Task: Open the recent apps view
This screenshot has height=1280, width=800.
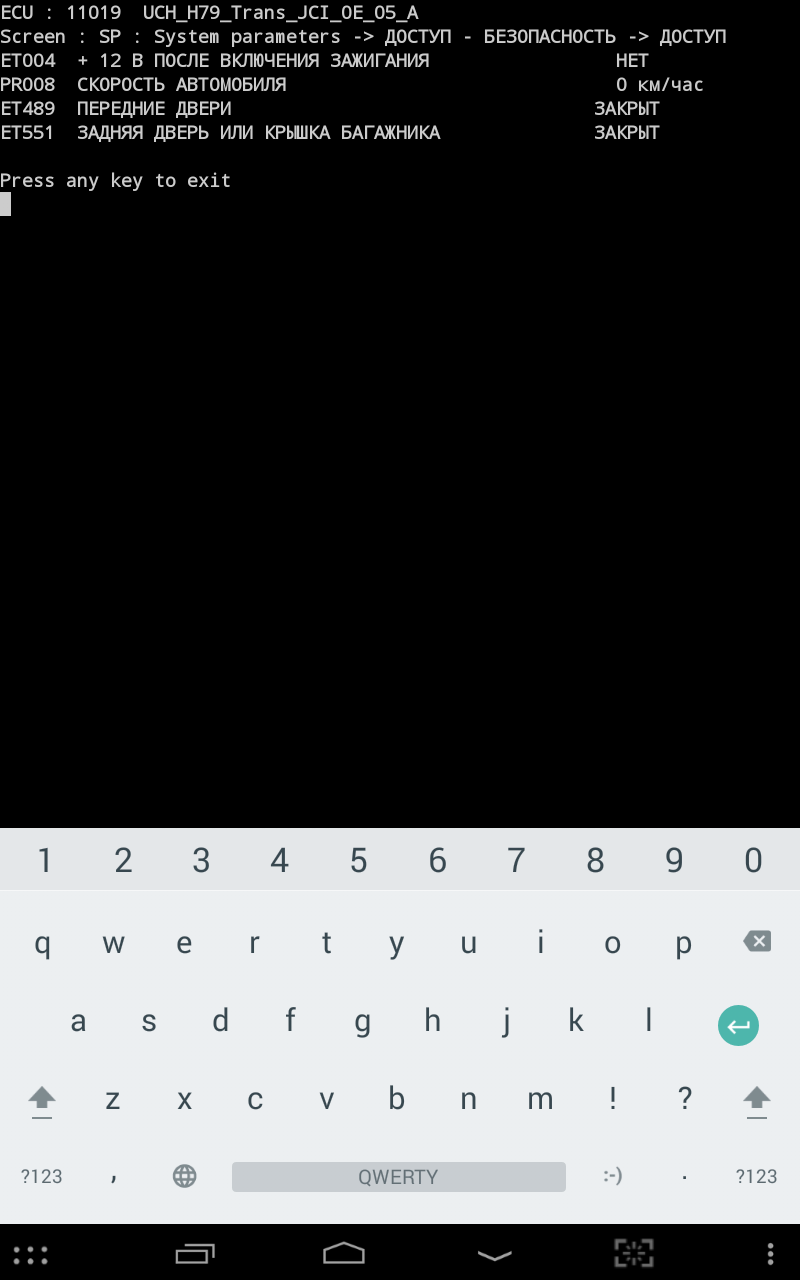Action: [195, 1253]
